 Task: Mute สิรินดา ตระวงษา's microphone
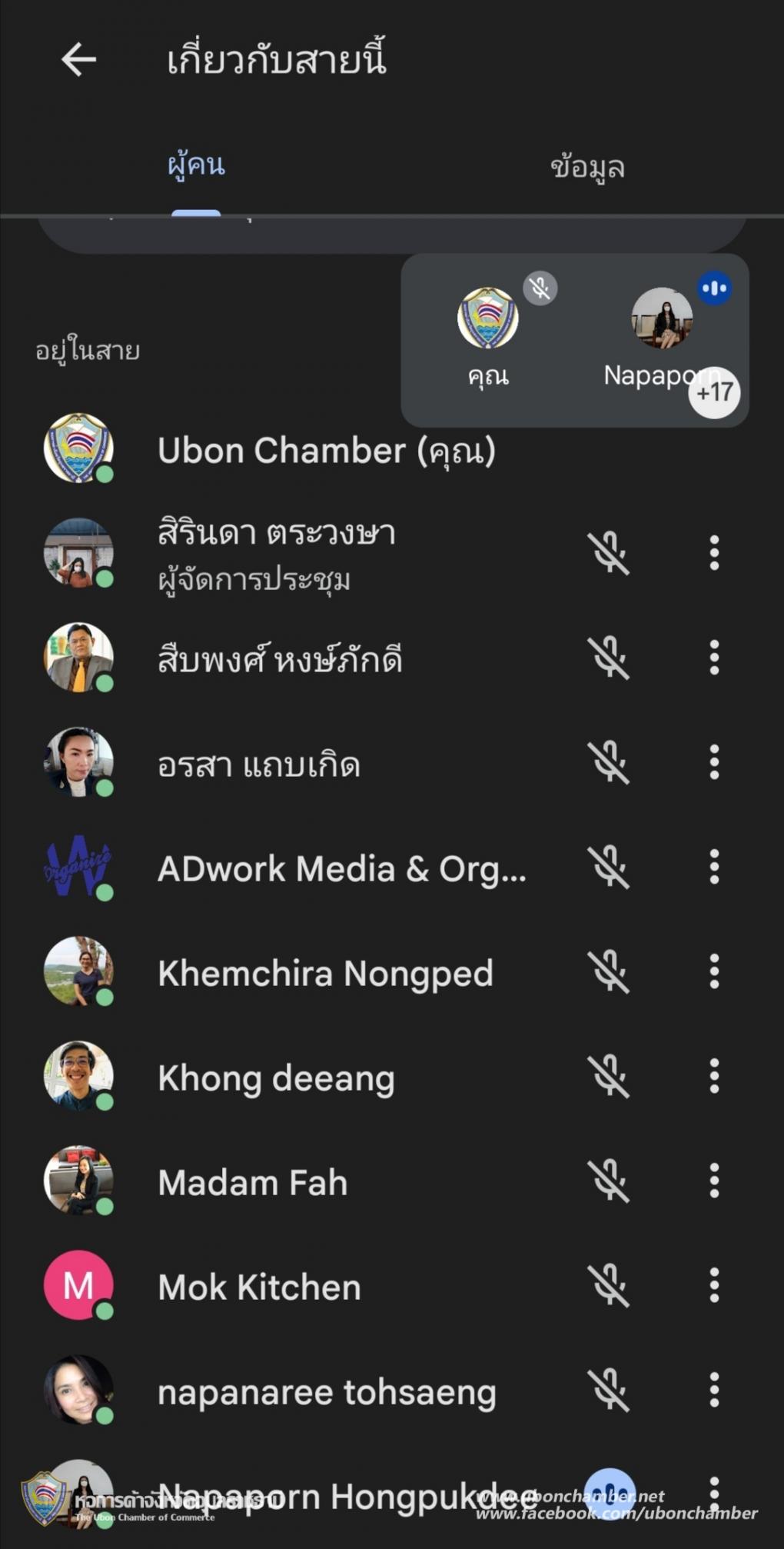point(609,553)
